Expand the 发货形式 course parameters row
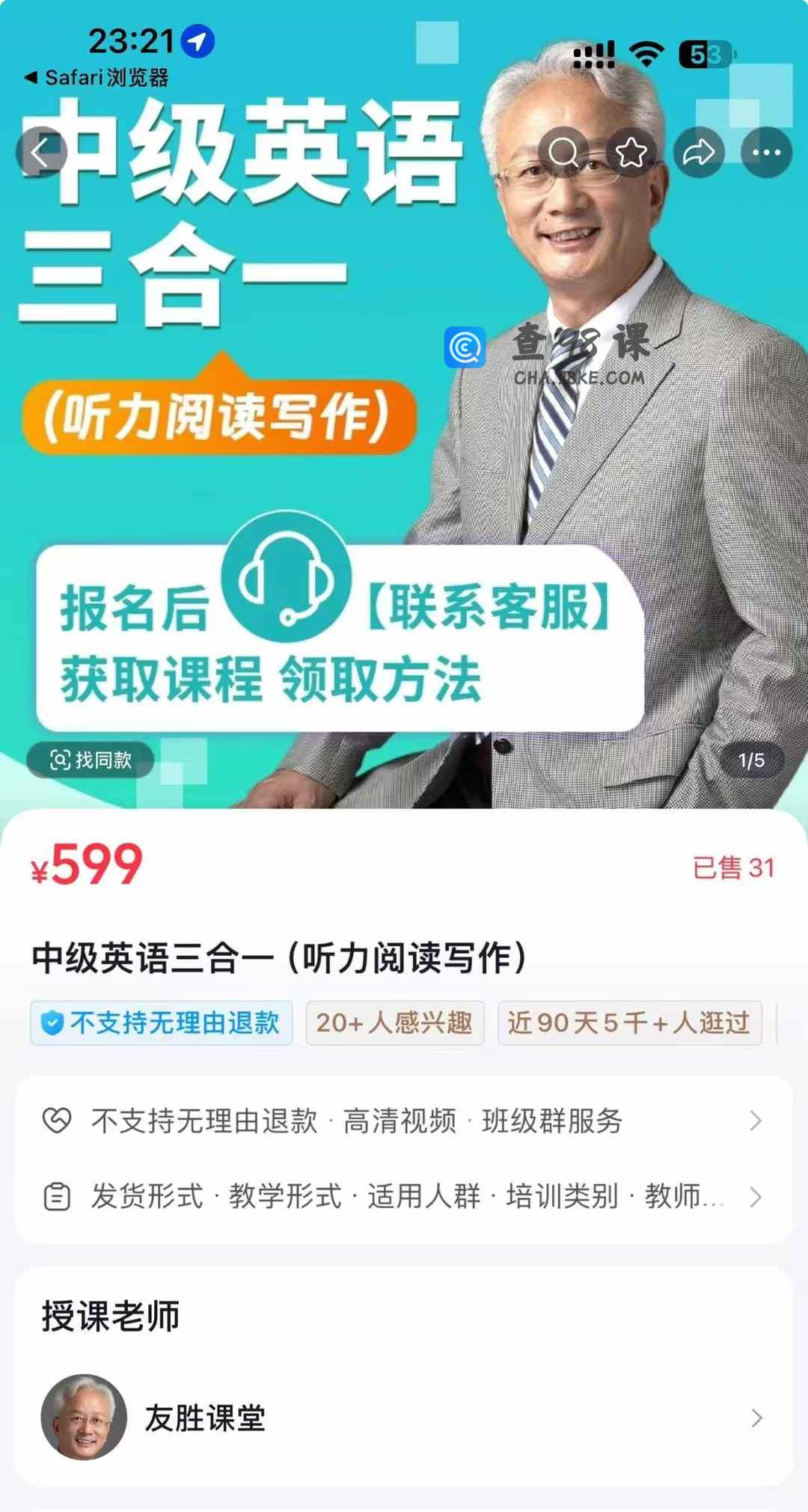 click(404, 1196)
